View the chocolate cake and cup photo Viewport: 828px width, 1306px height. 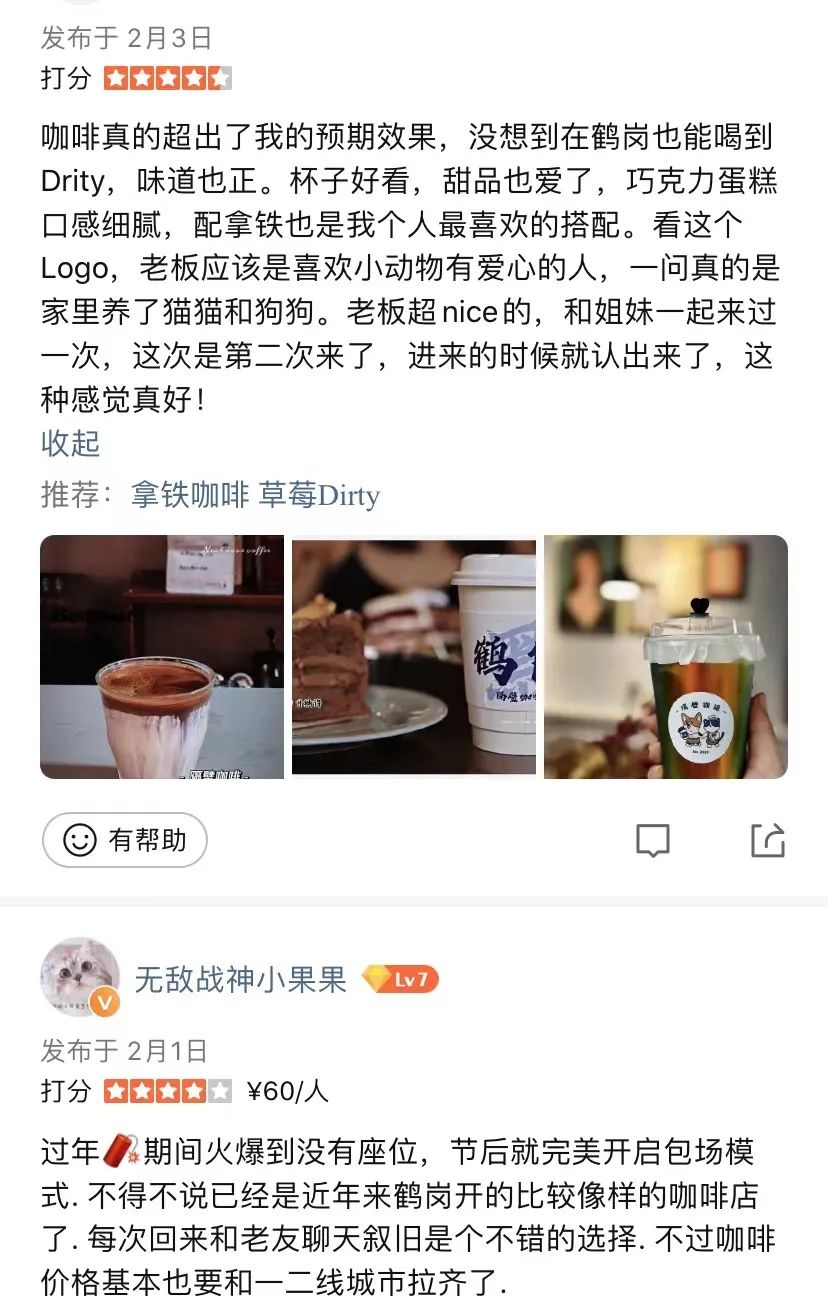pyautogui.click(x=414, y=657)
